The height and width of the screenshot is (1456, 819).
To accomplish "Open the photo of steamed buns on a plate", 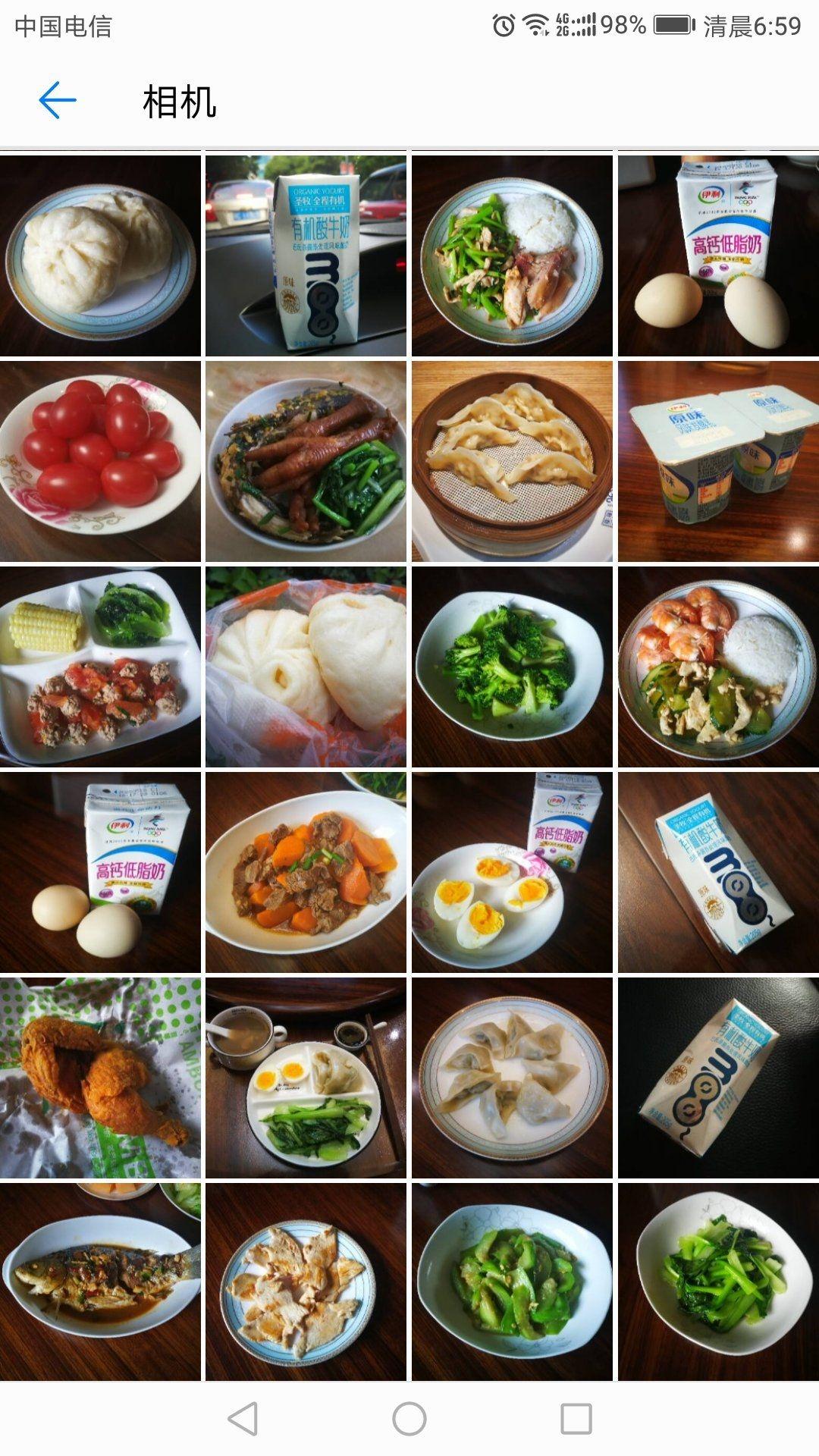I will point(100,256).
